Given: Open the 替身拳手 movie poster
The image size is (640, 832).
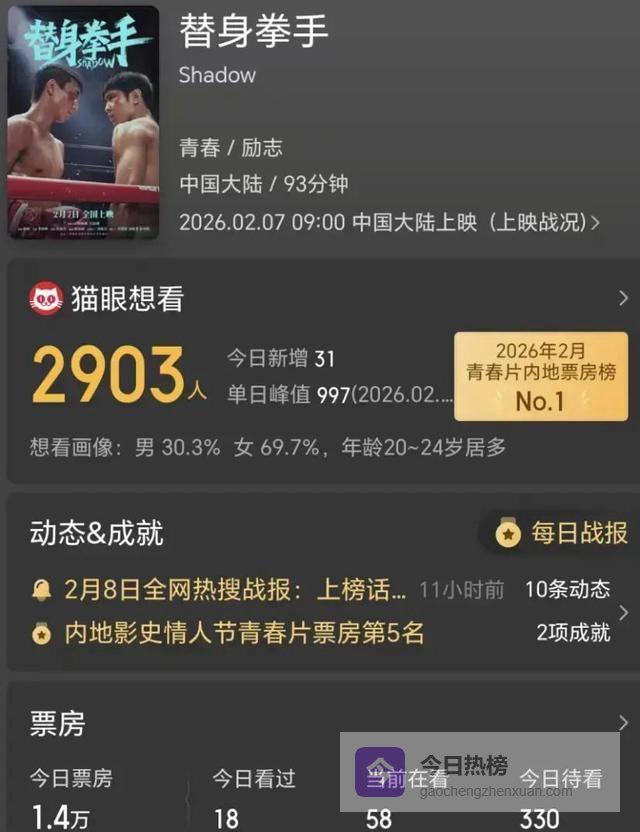Looking at the screenshot, I should [x=83, y=122].
